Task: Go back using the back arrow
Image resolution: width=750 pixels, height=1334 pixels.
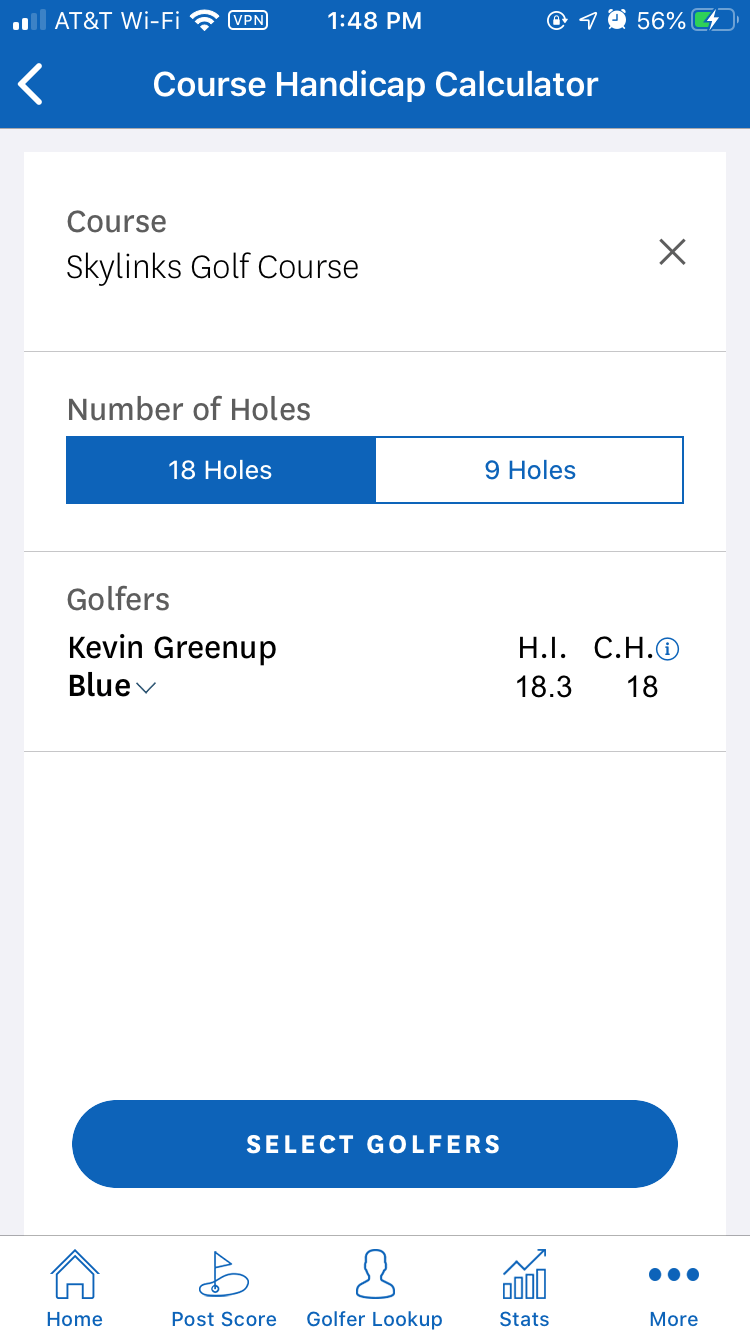Action: [30, 84]
